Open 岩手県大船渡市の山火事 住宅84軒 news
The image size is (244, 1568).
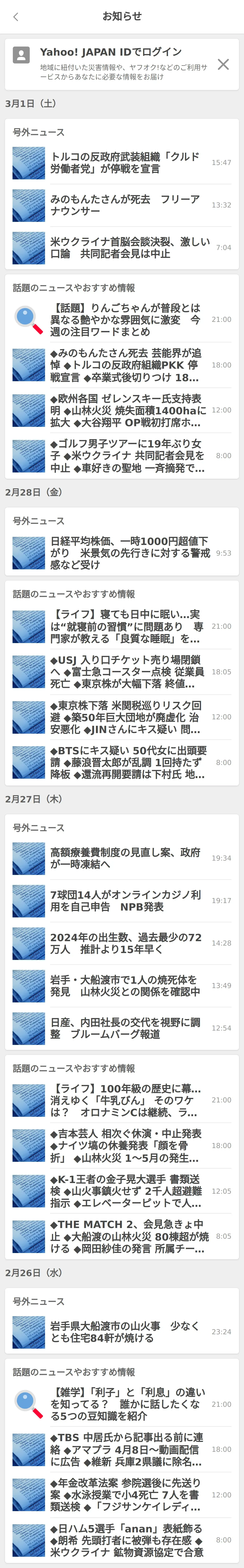125,1332
